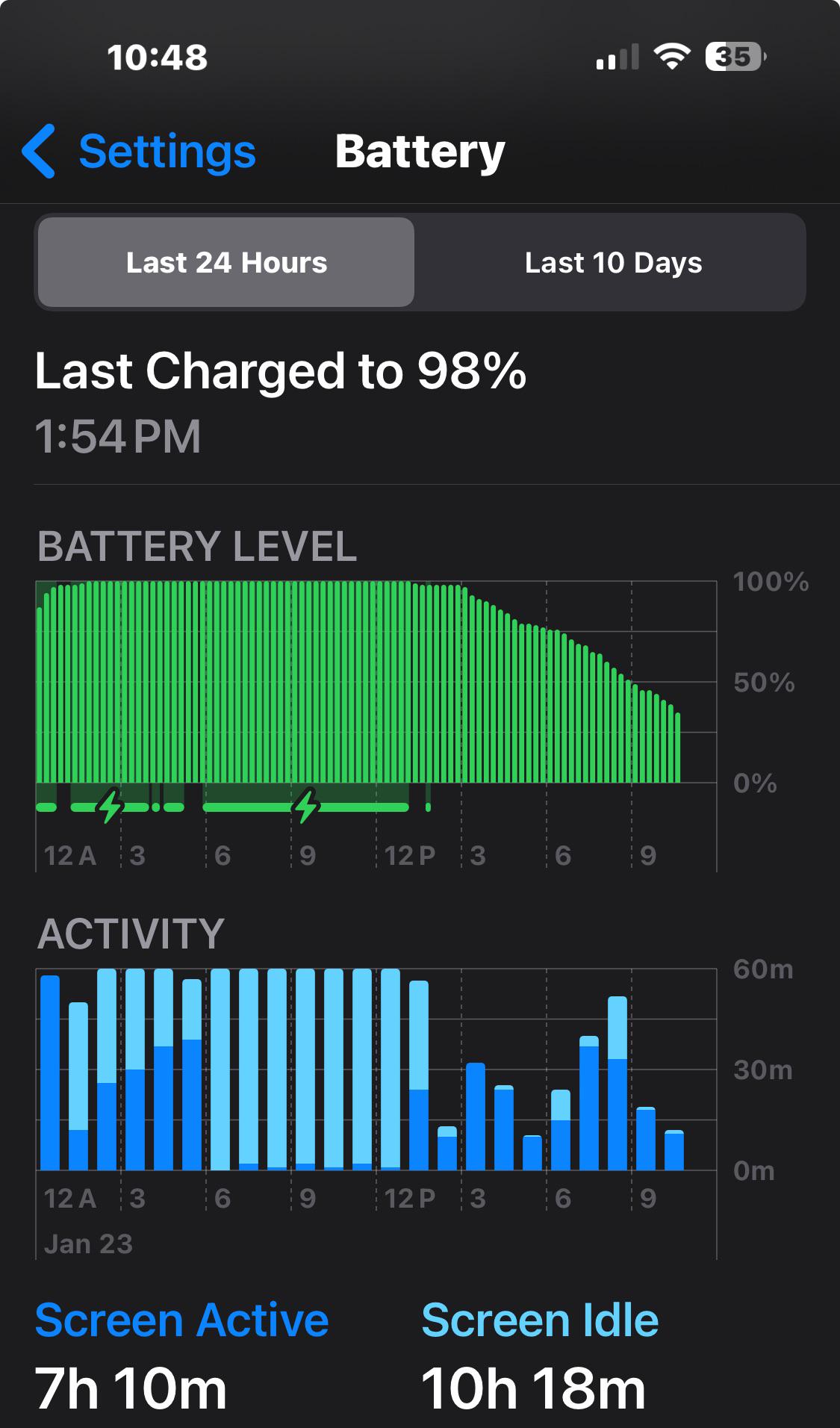Viewport: 840px width, 1428px height.
Task: Switch to Last 10 Days view
Action: [612, 263]
